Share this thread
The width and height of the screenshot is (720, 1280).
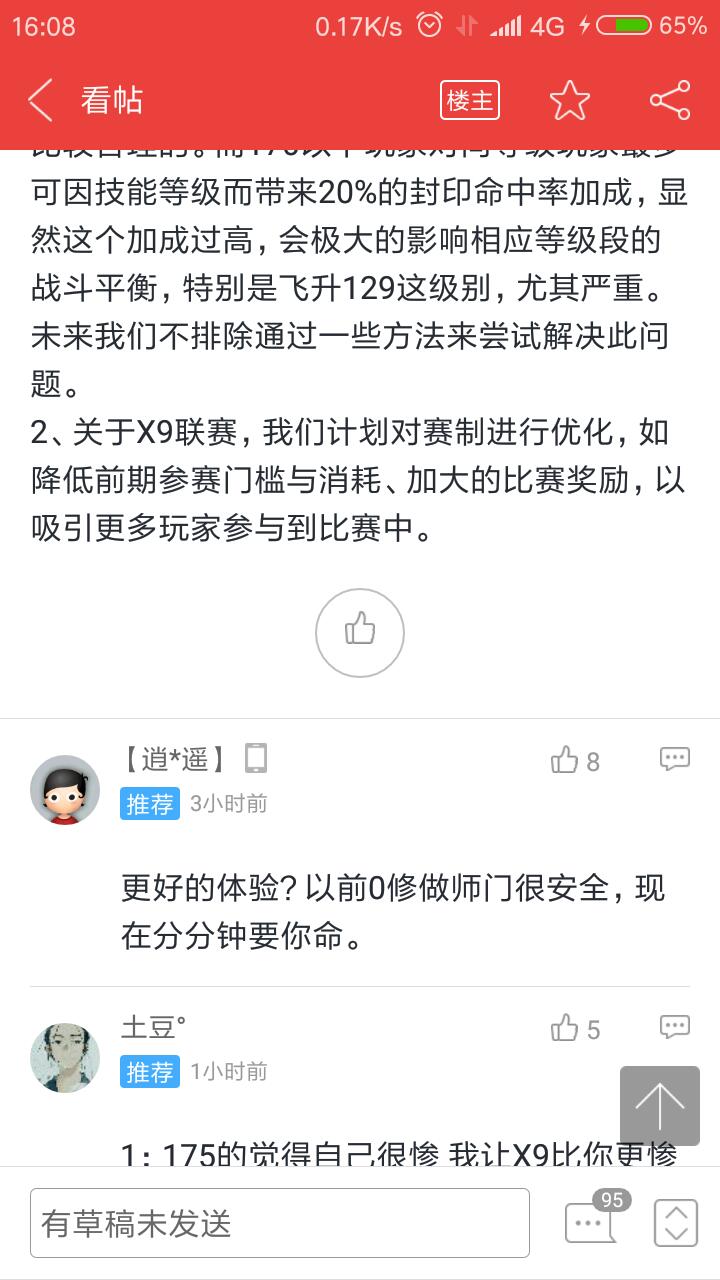coord(669,101)
